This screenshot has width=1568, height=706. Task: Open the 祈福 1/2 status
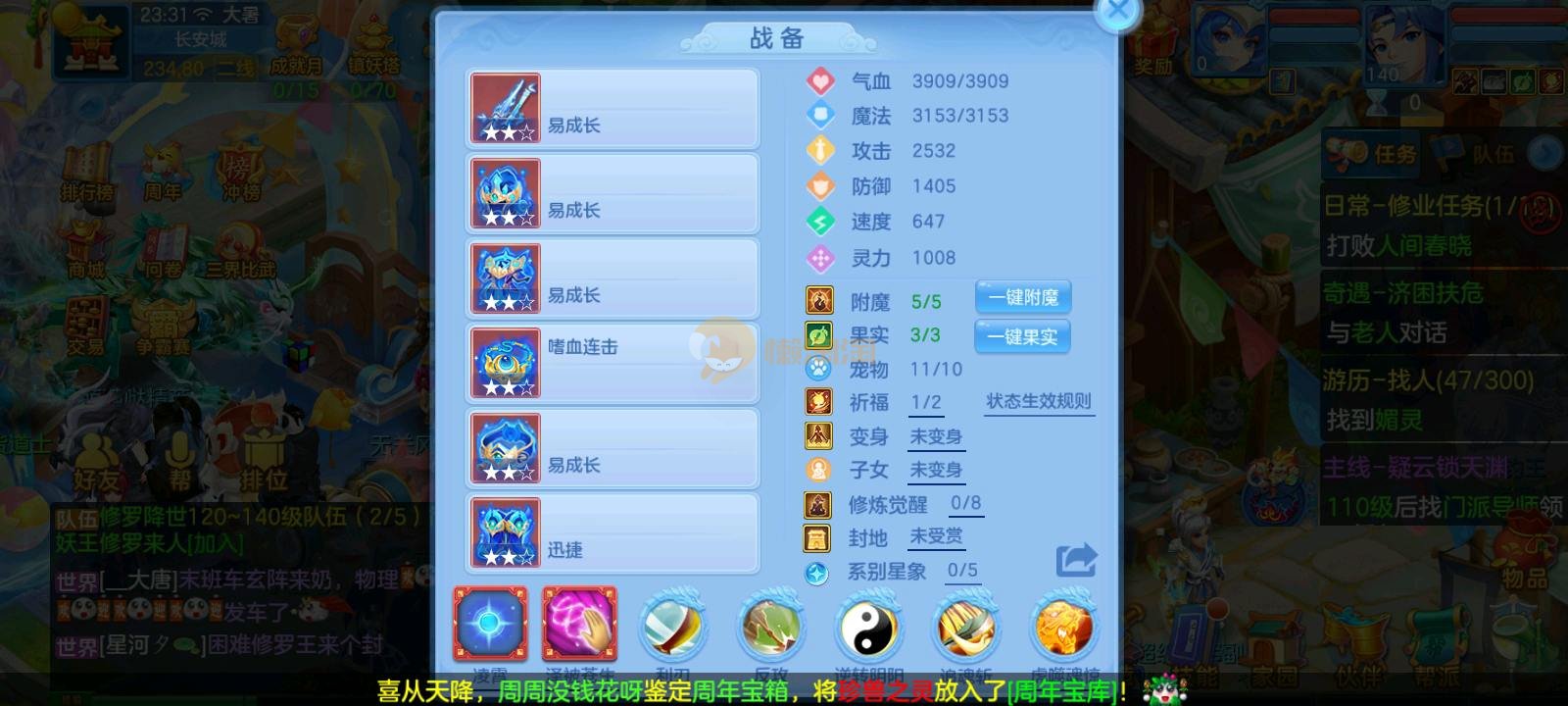tap(925, 402)
